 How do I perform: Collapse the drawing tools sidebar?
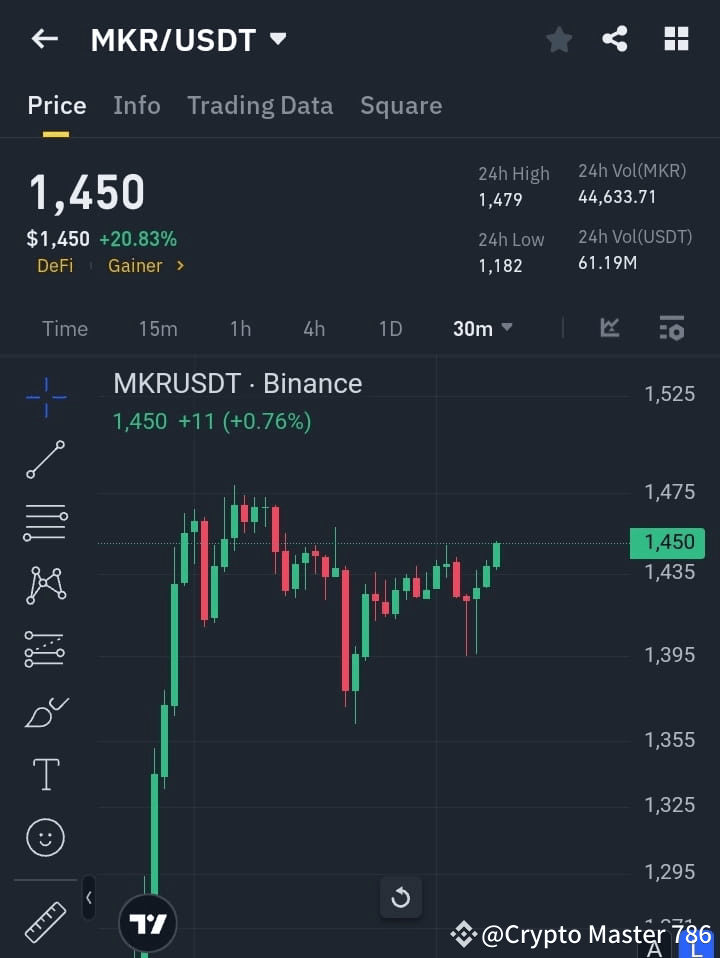click(x=88, y=899)
